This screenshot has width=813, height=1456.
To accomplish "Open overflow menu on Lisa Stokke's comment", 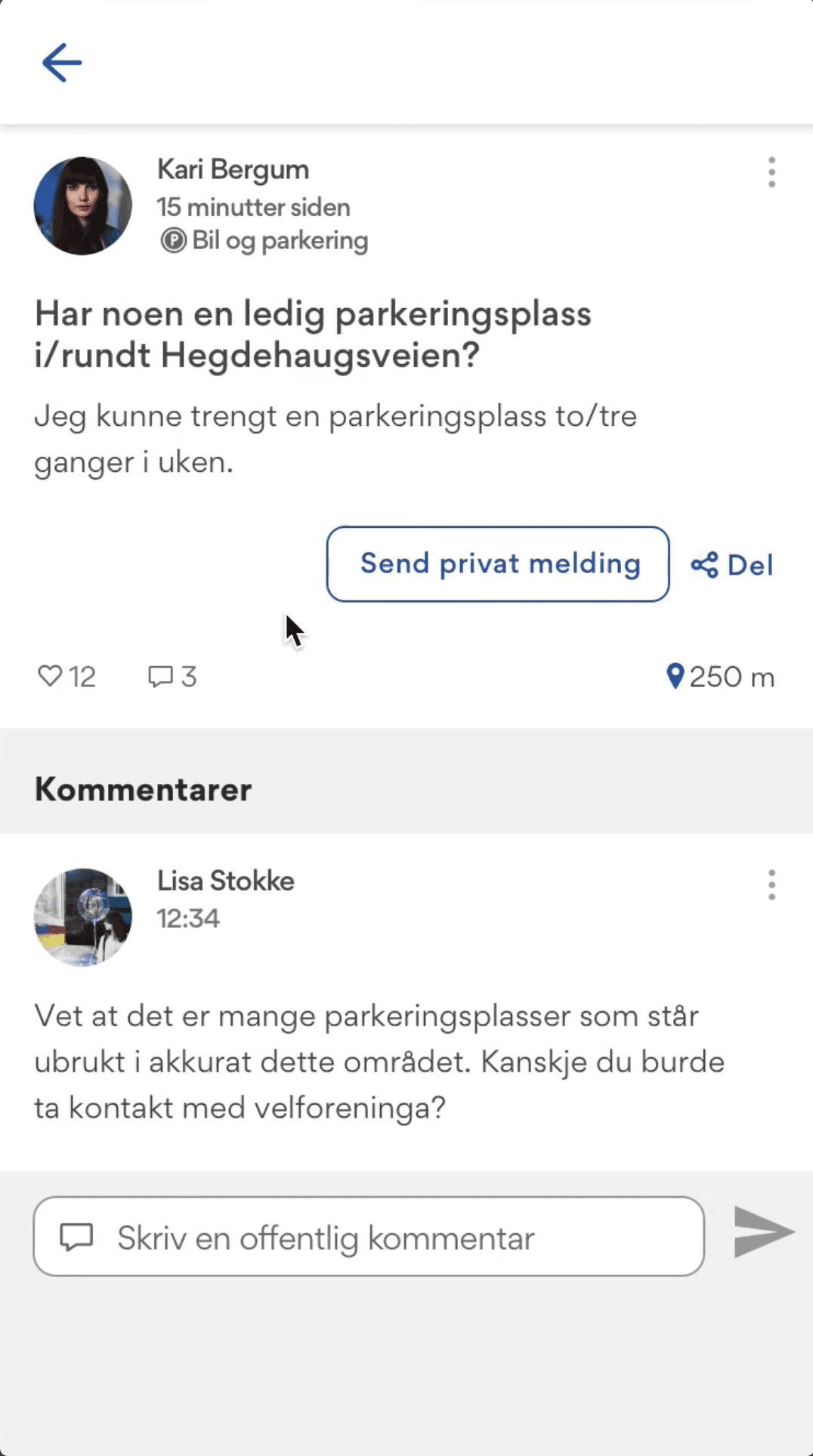I will tap(771, 884).
